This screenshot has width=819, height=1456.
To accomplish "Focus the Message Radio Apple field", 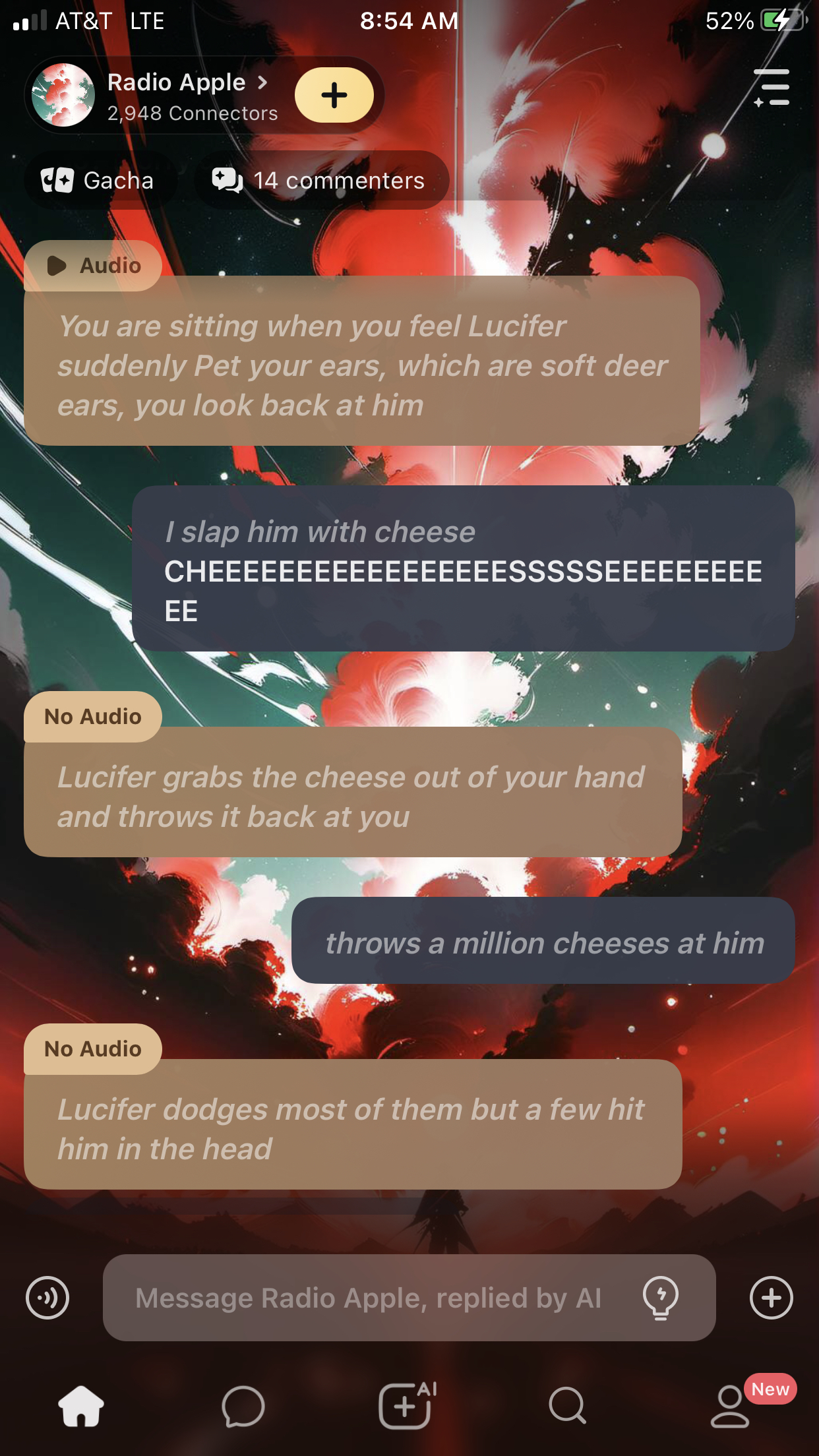I will (368, 1298).
